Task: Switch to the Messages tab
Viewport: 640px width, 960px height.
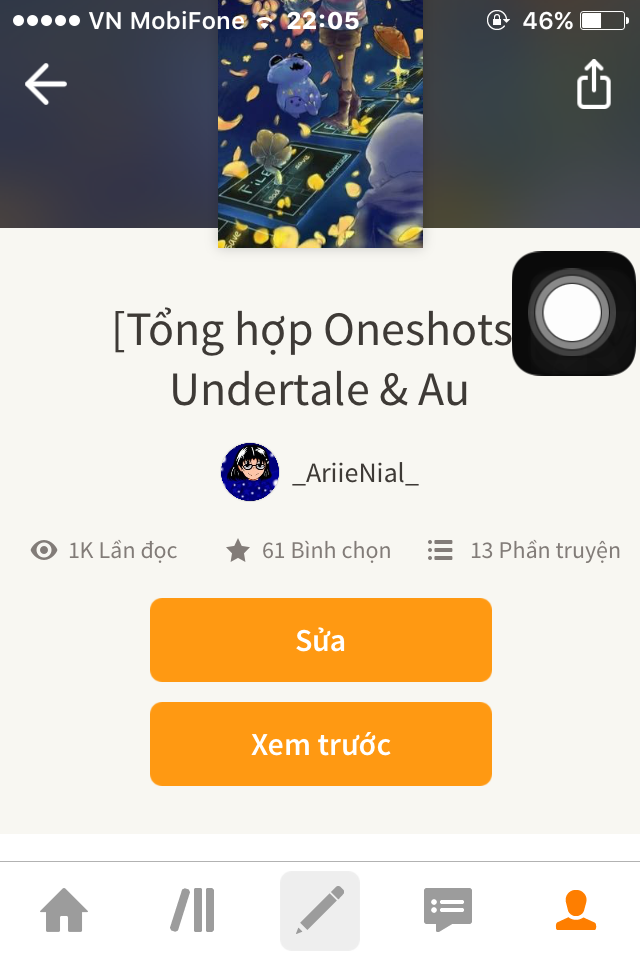Action: point(447,910)
